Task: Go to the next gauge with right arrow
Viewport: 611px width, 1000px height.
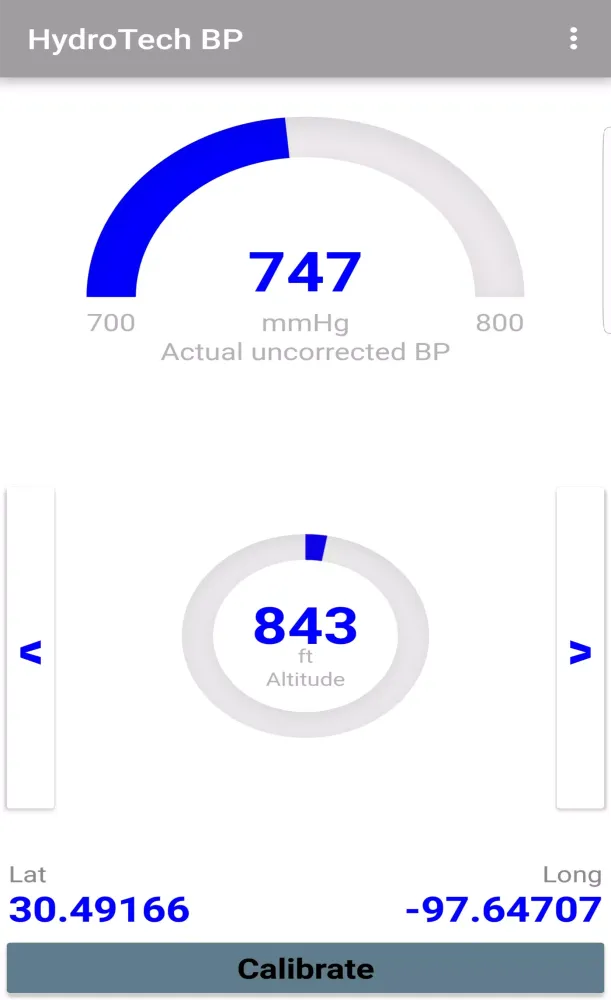Action: click(580, 650)
